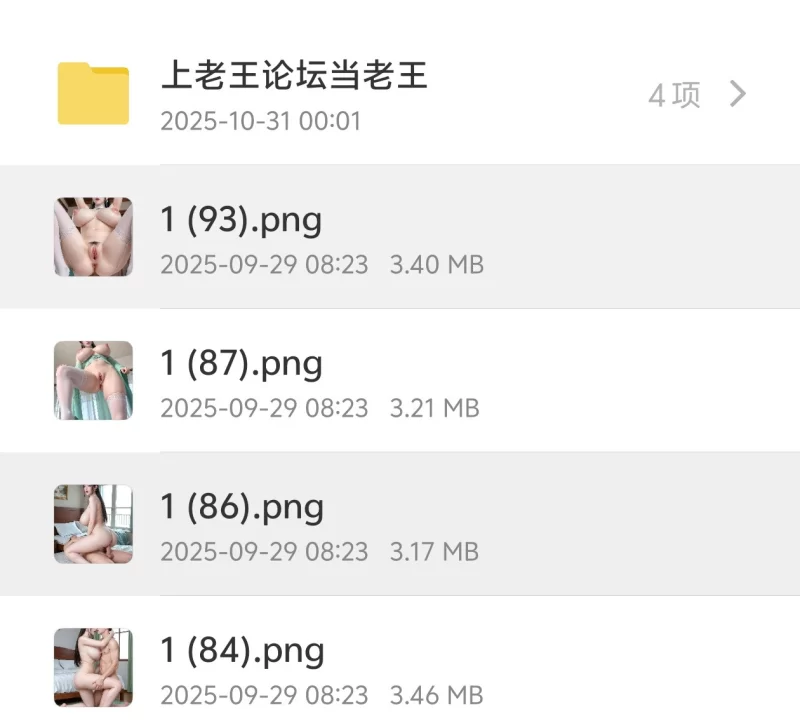Open the file 1 (86).png

tap(241, 508)
